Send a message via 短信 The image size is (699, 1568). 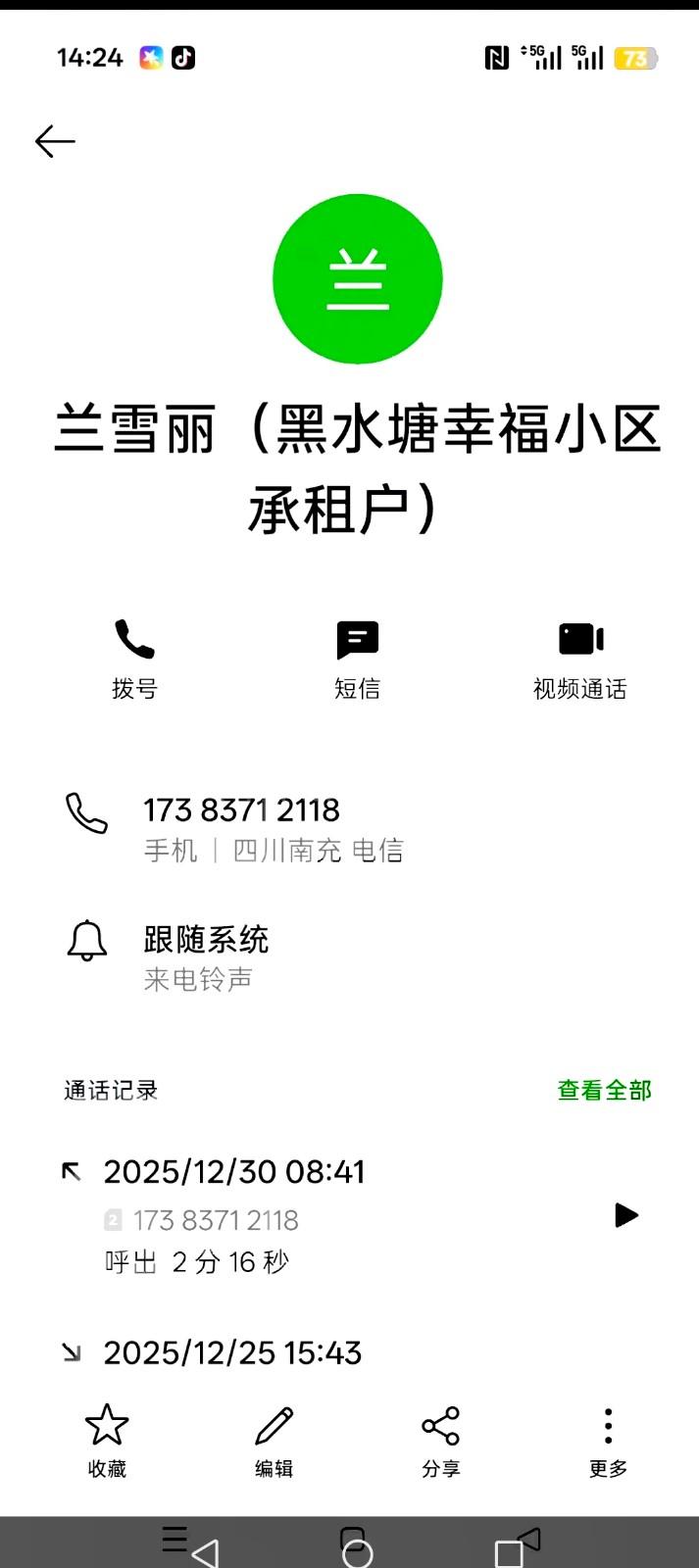coord(357,658)
